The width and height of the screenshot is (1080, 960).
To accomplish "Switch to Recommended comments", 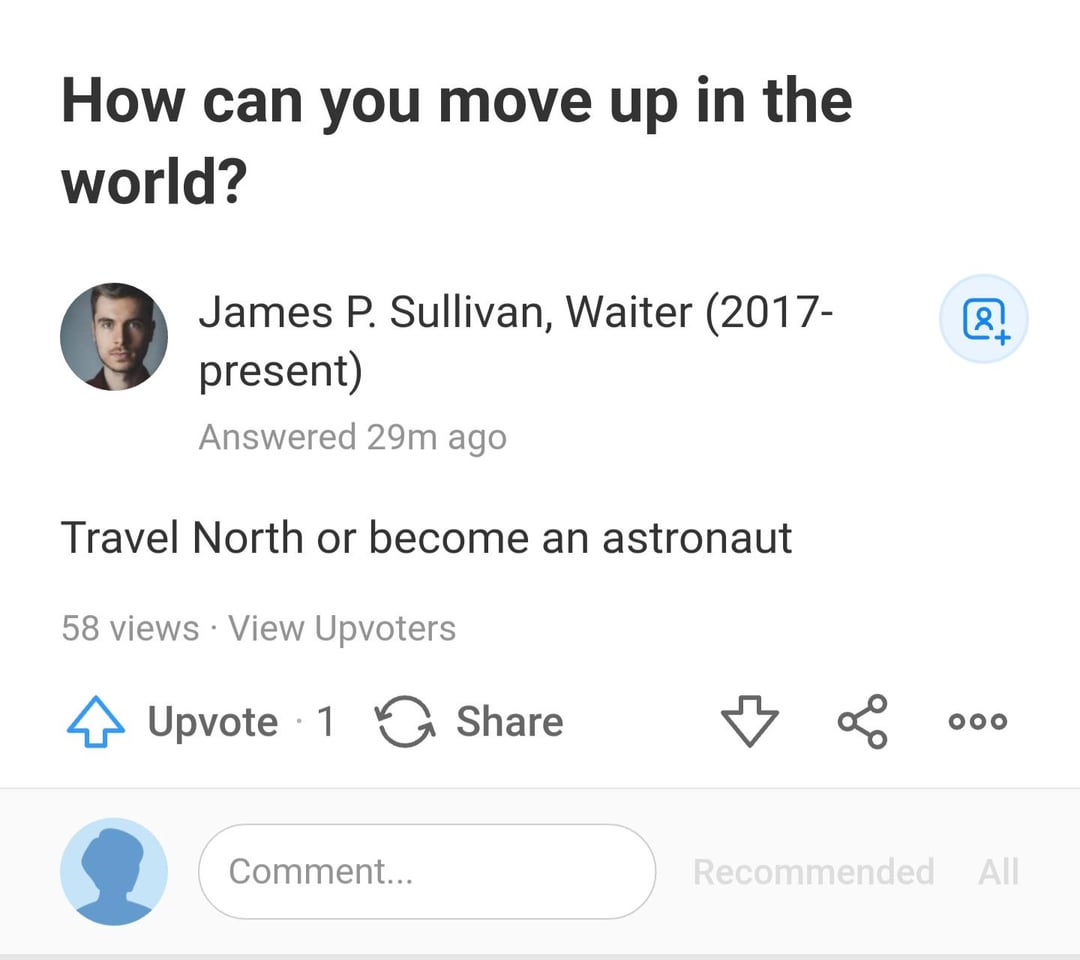I will [x=813, y=871].
